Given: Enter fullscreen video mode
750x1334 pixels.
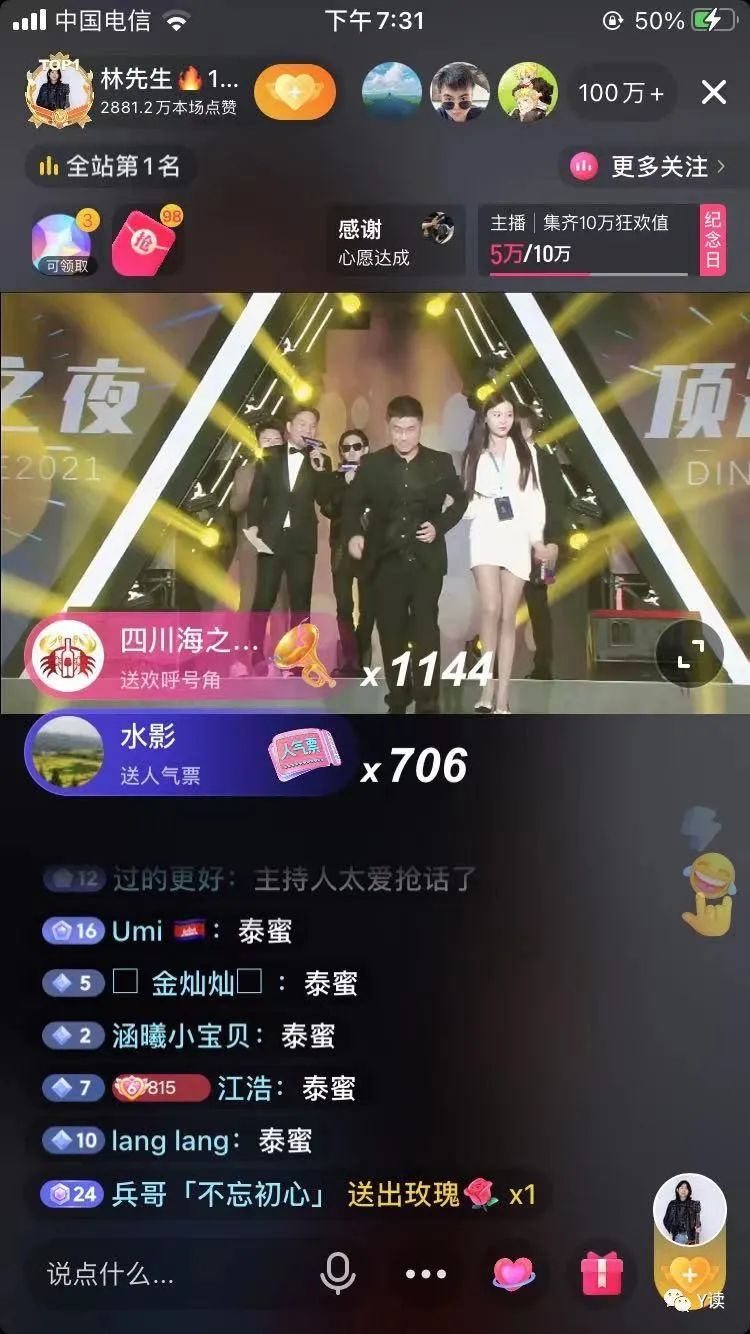Looking at the screenshot, I should click(x=688, y=654).
